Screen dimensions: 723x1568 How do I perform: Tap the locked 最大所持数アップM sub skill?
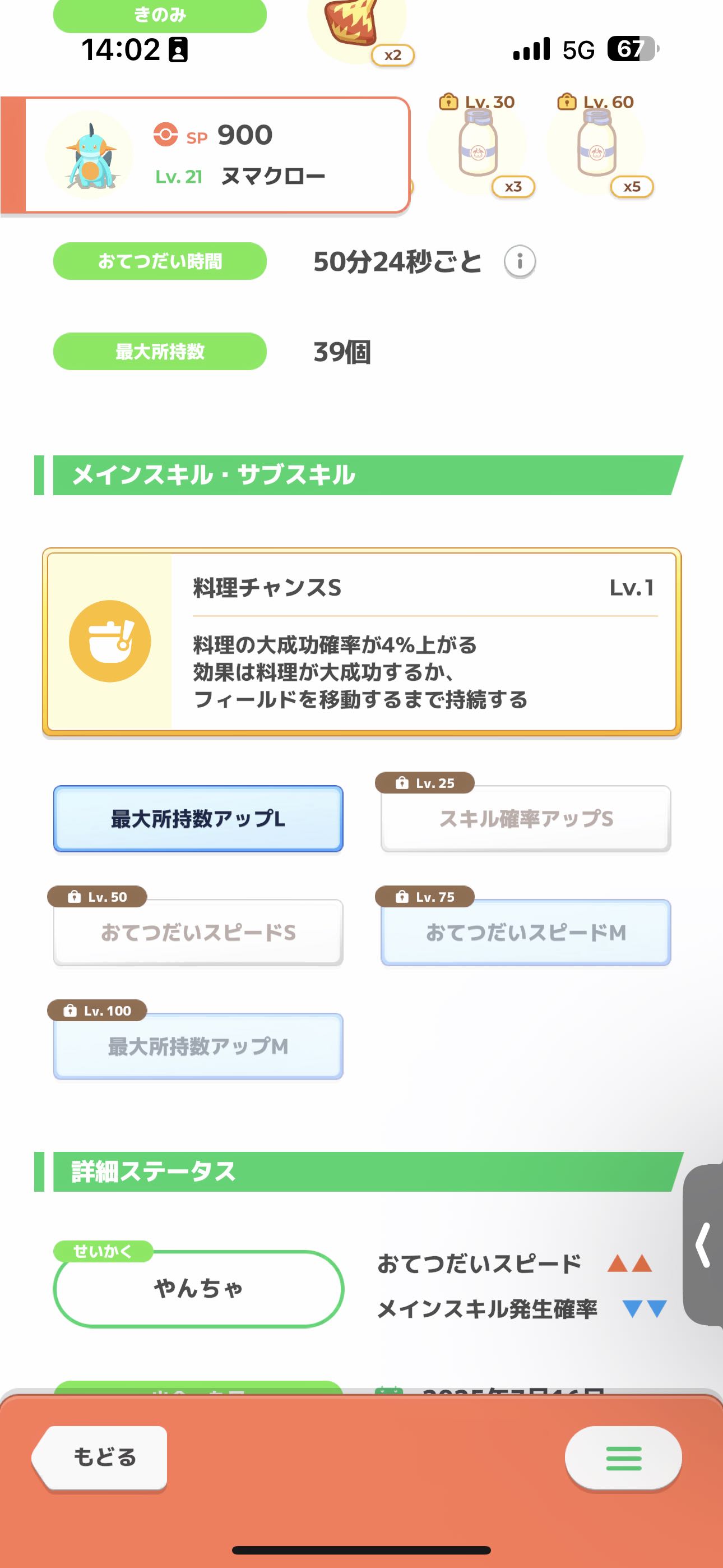pyautogui.click(x=198, y=1046)
